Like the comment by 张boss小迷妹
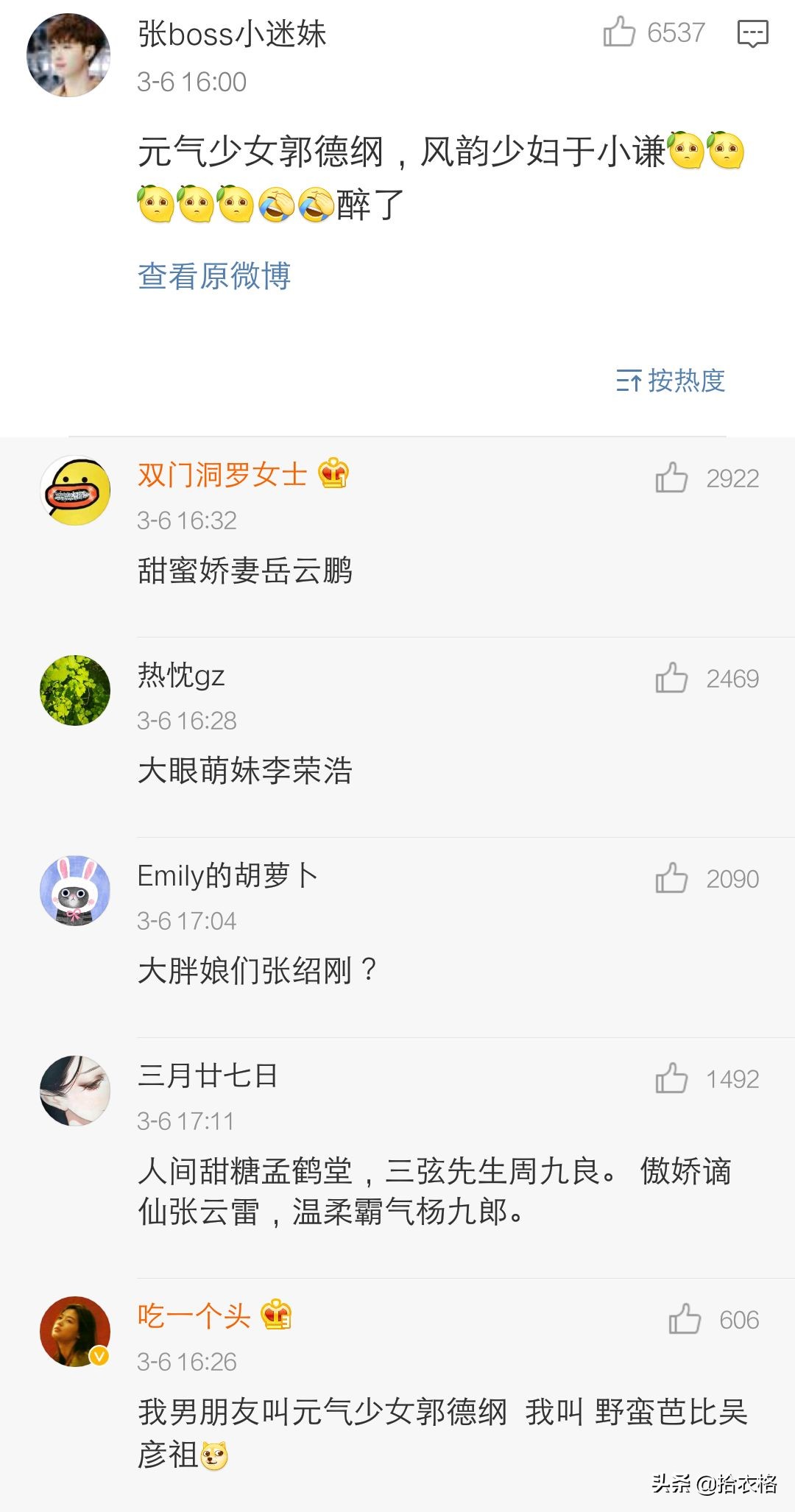 pos(619,32)
